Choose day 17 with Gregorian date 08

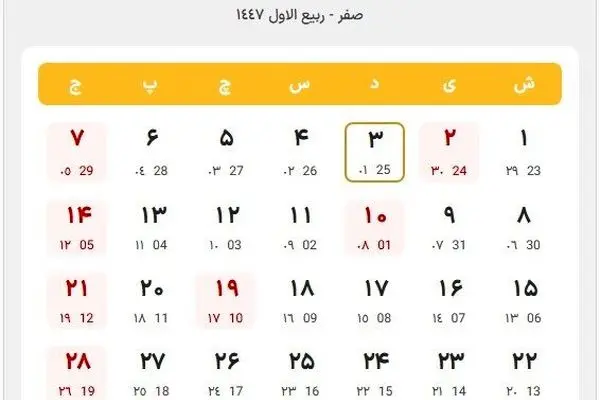[374, 301]
